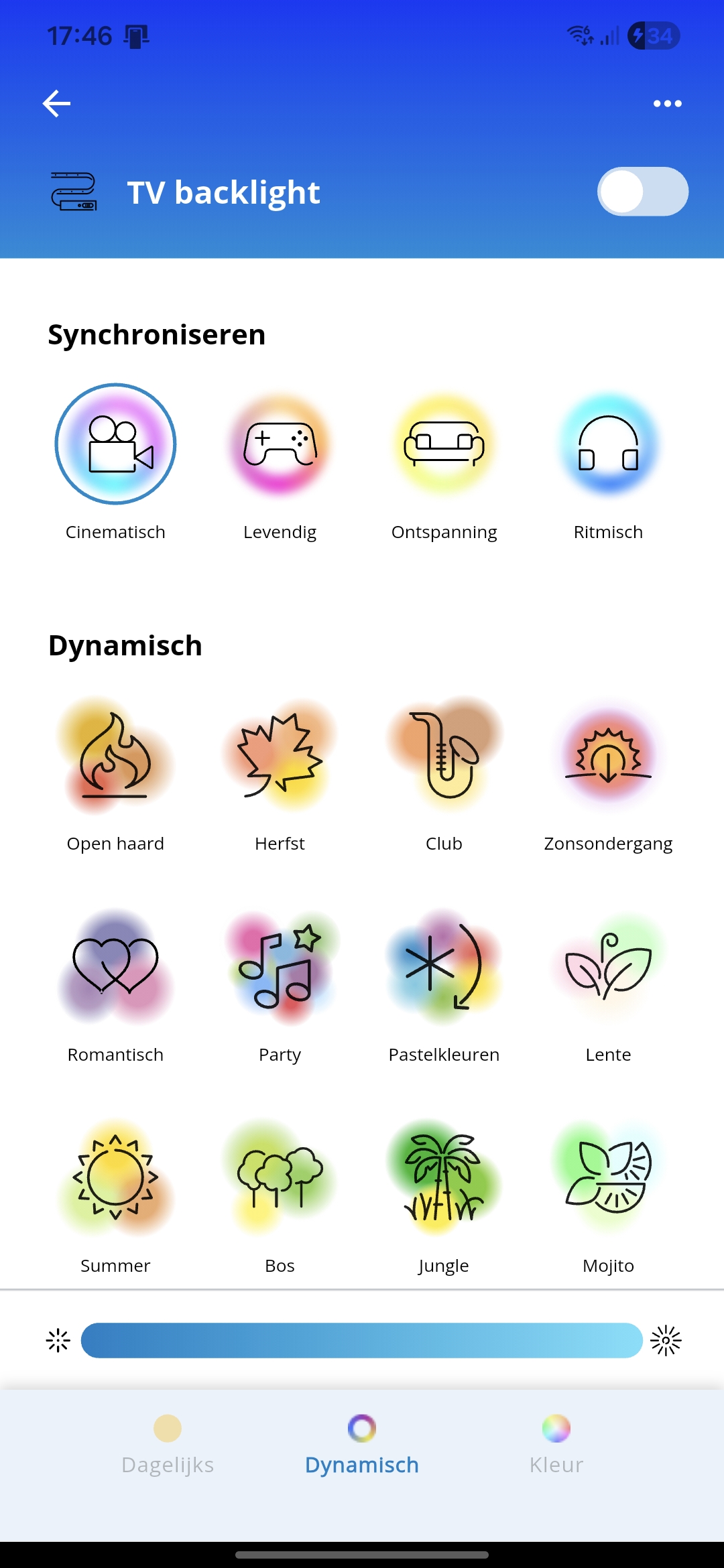Image resolution: width=724 pixels, height=1568 pixels.
Task: Activate the Party scene
Action: click(x=280, y=966)
